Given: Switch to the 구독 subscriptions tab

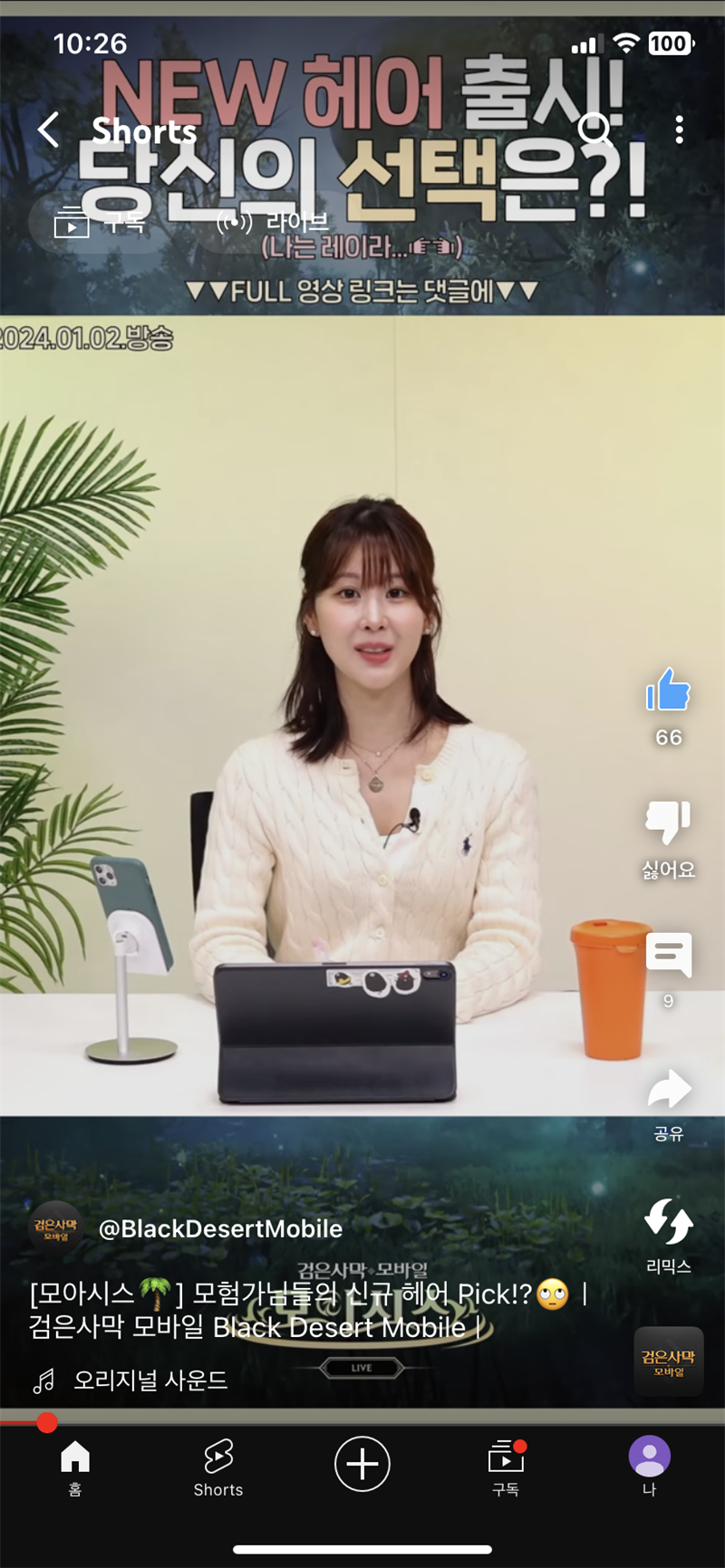Looking at the screenshot, I should click(506, 1467).
